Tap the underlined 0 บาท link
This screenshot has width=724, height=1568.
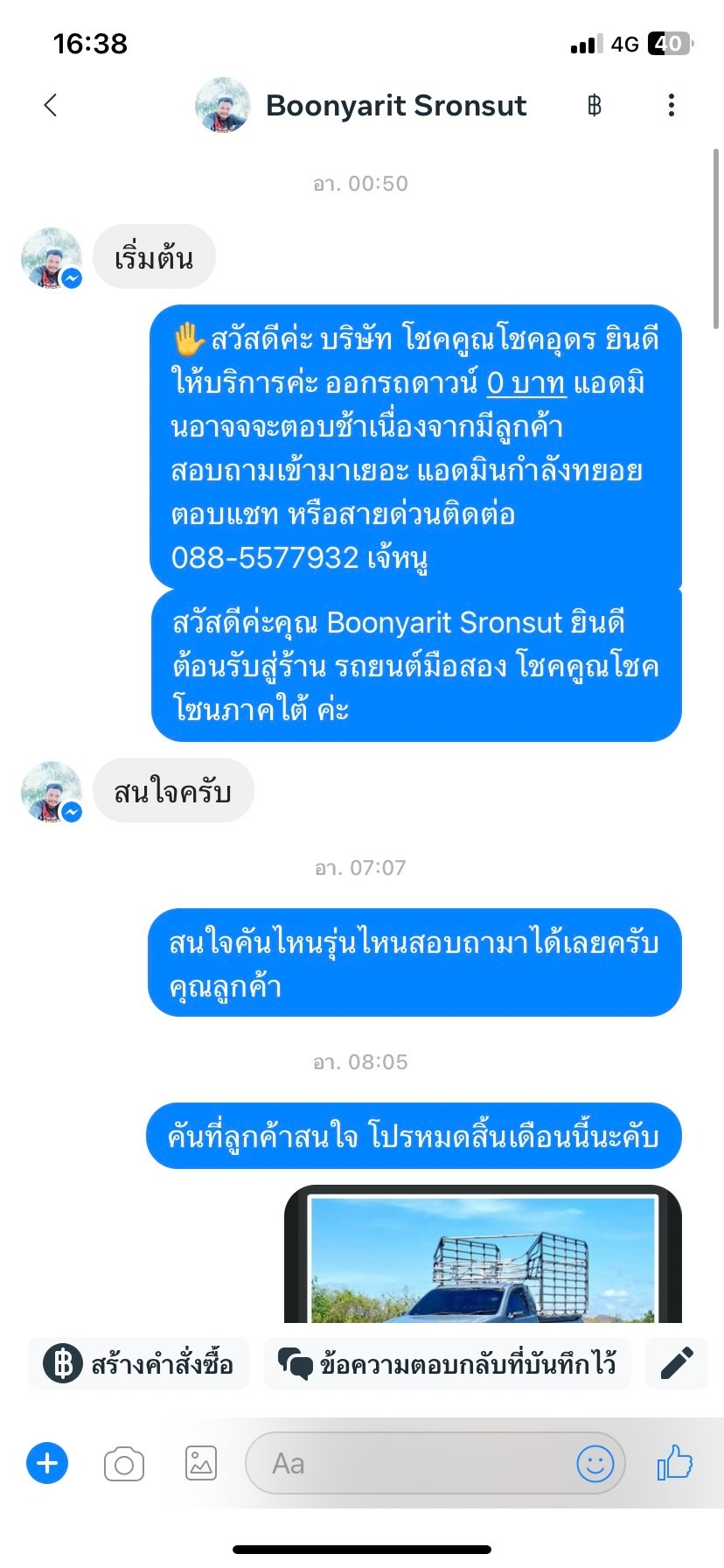[x=526, y=383]
